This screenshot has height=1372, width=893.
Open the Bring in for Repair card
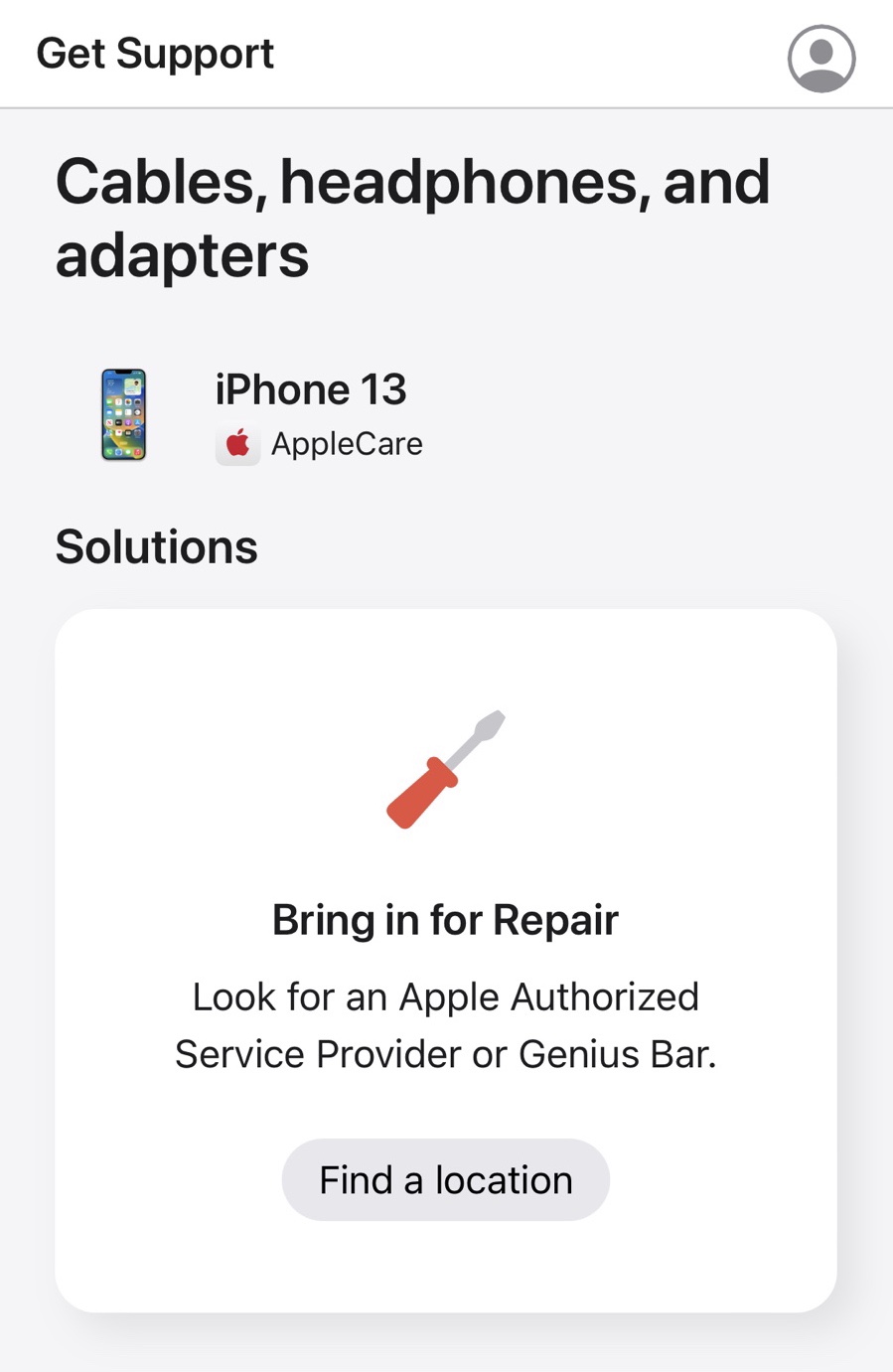[x=446, y=919]
